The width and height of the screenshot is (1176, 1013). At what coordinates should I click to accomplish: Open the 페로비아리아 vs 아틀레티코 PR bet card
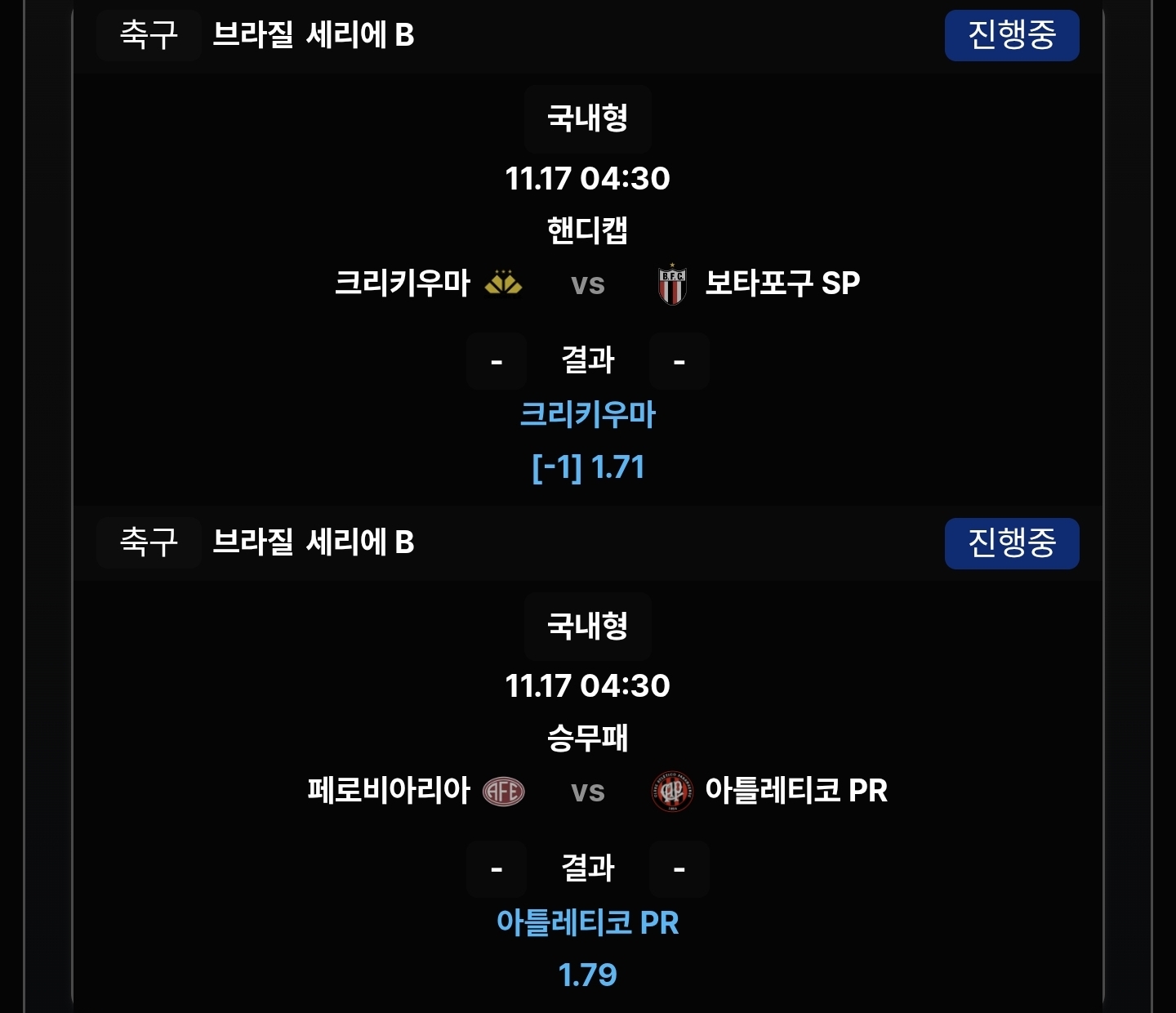coord(588,791)
